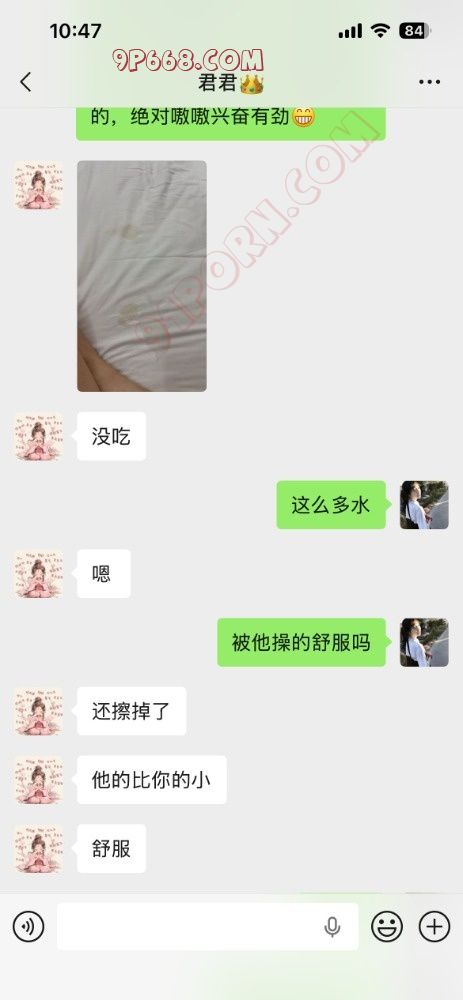Open the plus attachments menu
The width and height of the screenshot is (463, 1000).
pos(434,927)
